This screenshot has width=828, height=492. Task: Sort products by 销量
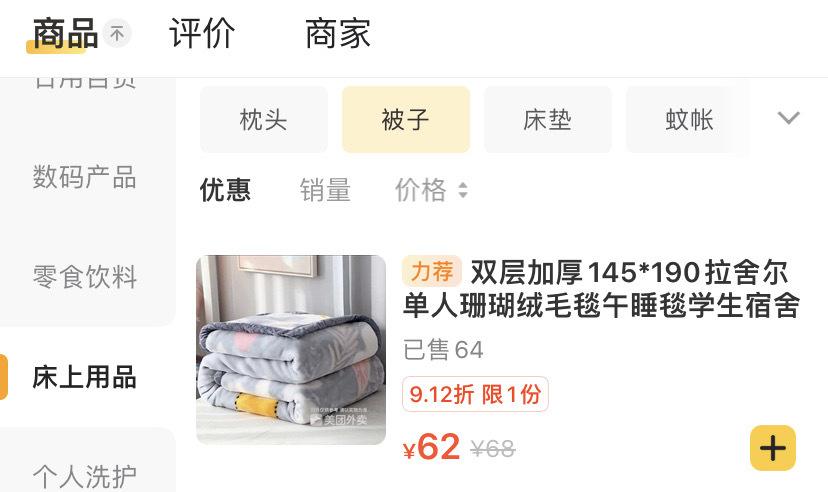click(325, 190)
